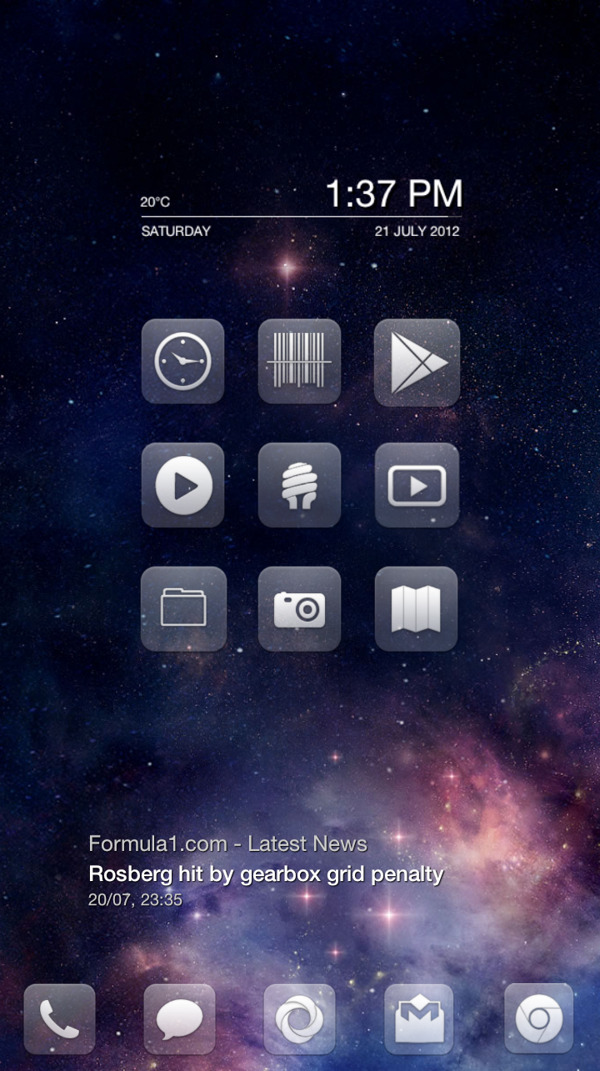Image resolution: width=600 pixels, height=1071 pixels.
Task: Read the Rosberg gearbox grid penalty headline
Action: click(x=266, y=873)
